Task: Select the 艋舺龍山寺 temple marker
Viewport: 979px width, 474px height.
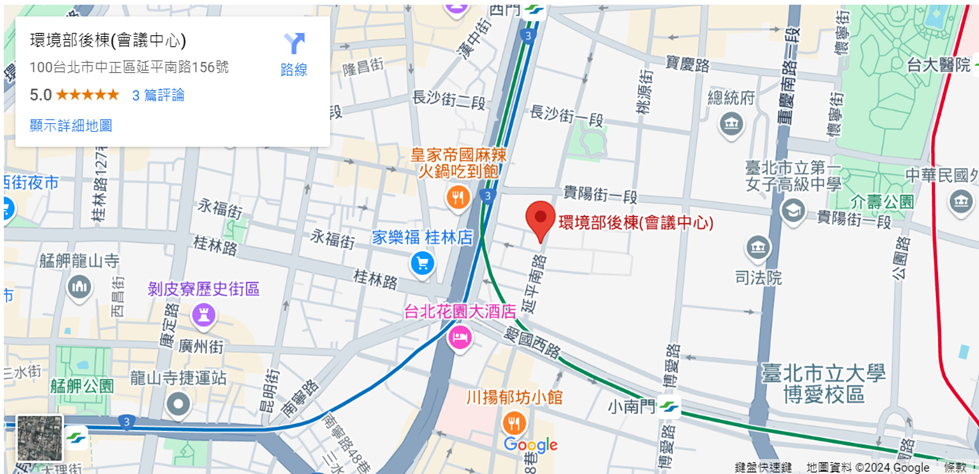Action: (x=79, y=288)
